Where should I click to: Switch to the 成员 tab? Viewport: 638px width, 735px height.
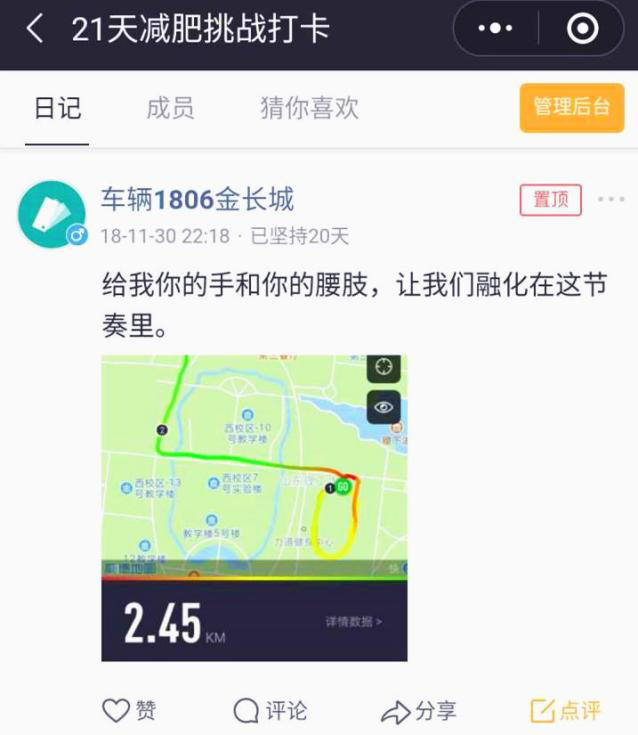click(170, 108)
